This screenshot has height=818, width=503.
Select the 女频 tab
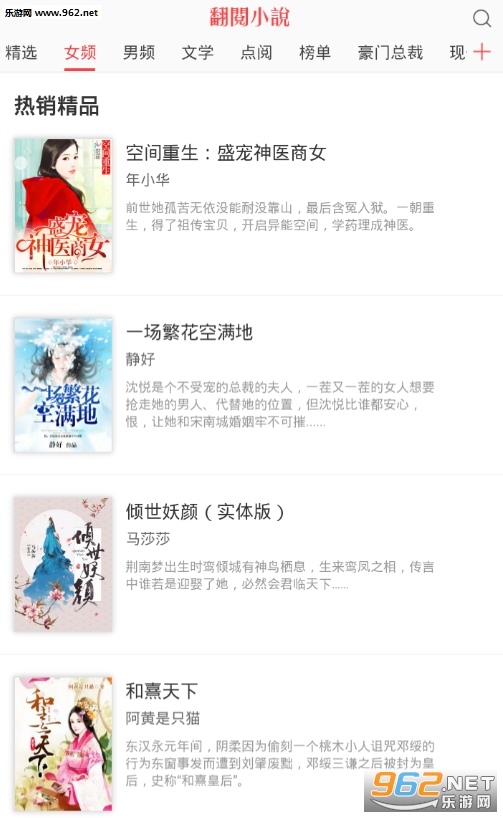80,52
